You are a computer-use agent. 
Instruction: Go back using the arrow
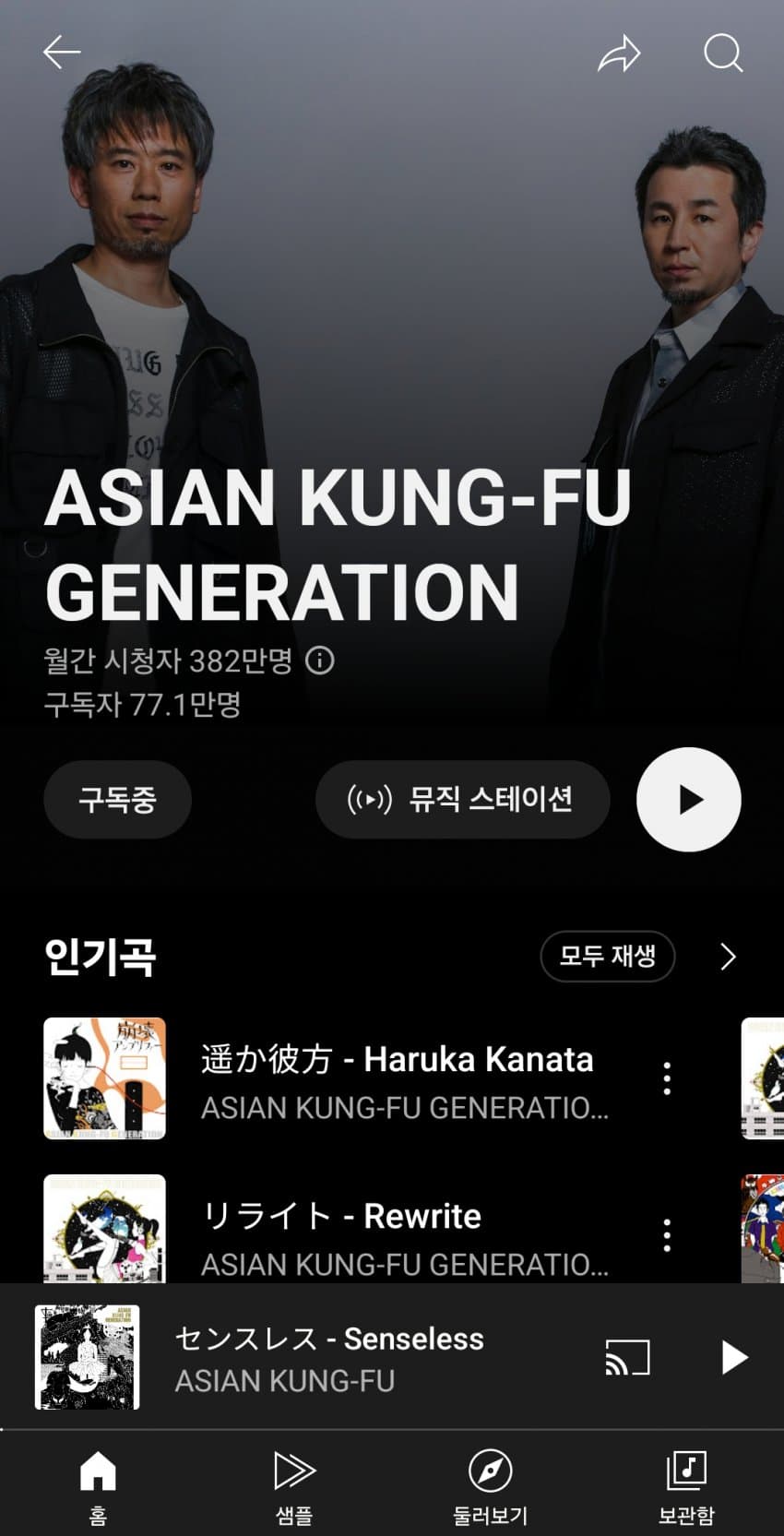pos(62,53)
